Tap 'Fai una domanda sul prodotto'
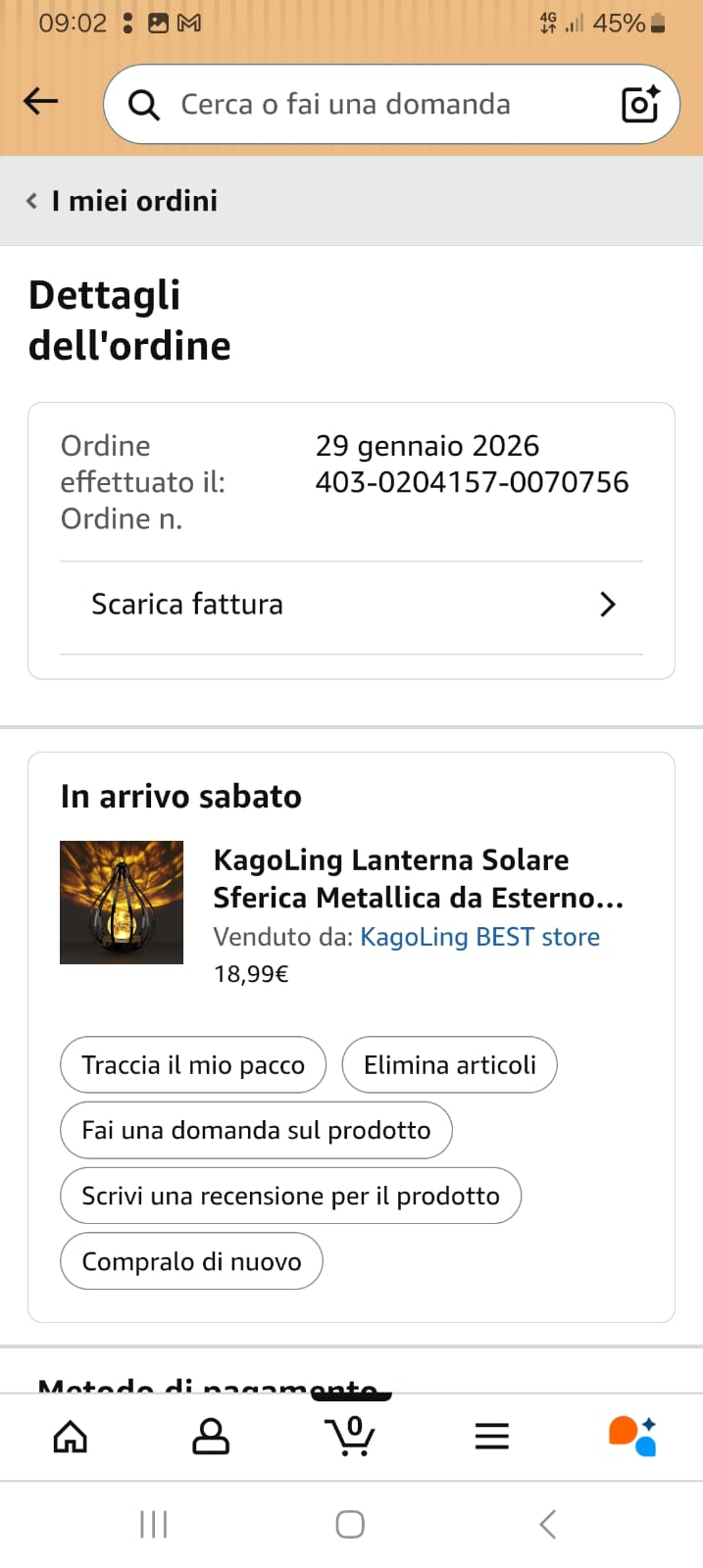This screenshot has width=703, height=1568. tap(256, 1131)
